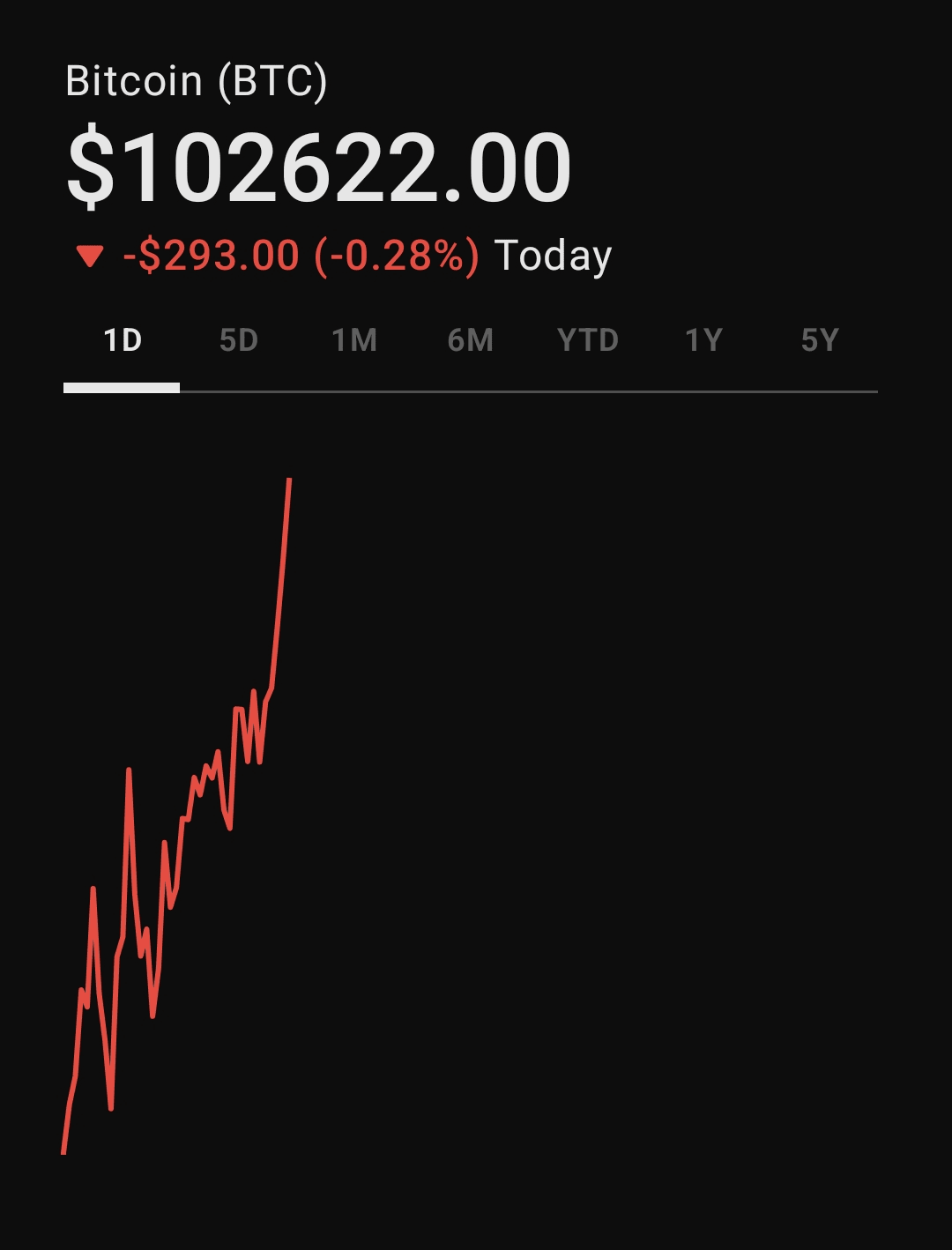Open the 6M time range
This screenshot has height=1250, width=952.
pyautogui.click(x=471, y=340)
